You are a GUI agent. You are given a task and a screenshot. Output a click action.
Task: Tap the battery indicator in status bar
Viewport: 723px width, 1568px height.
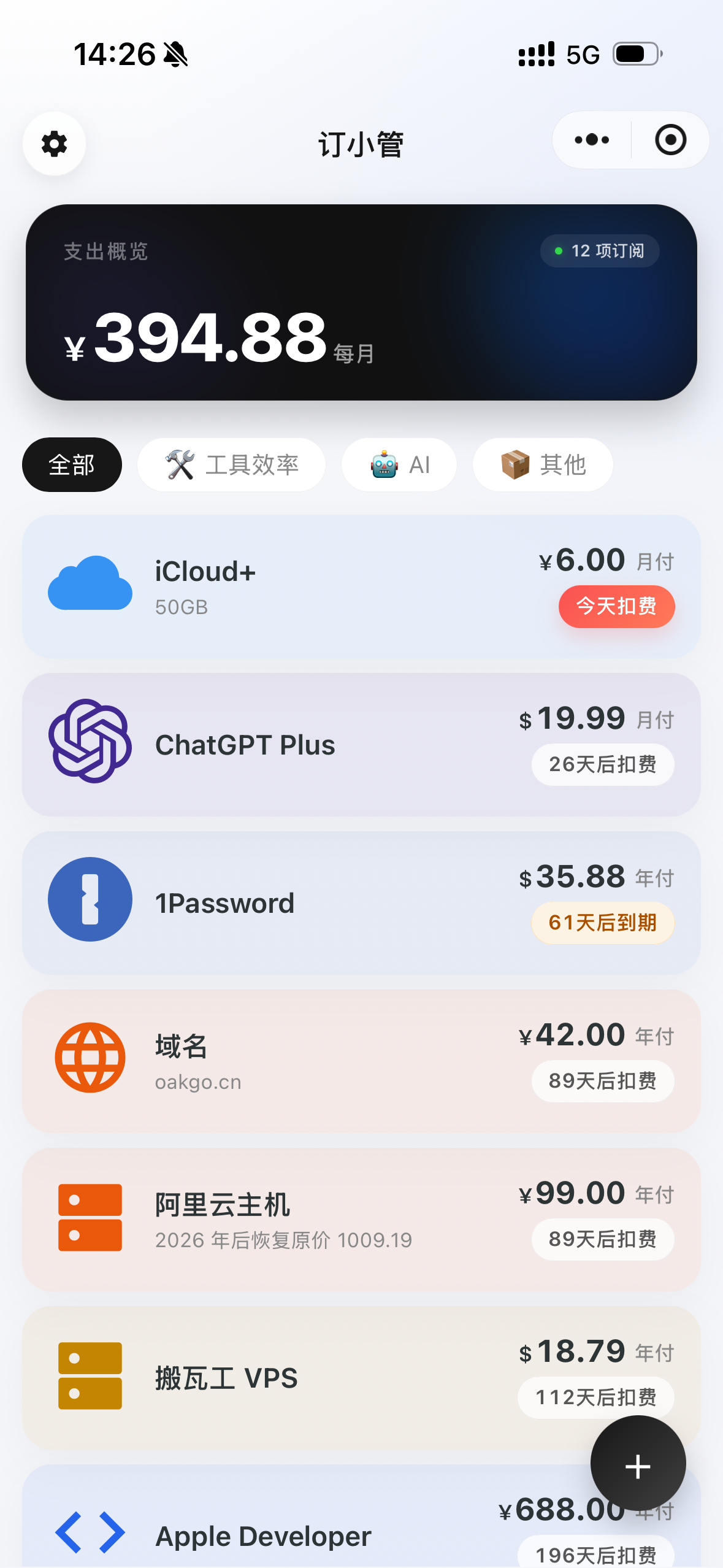pyautogui.click(x=634, y=55)
